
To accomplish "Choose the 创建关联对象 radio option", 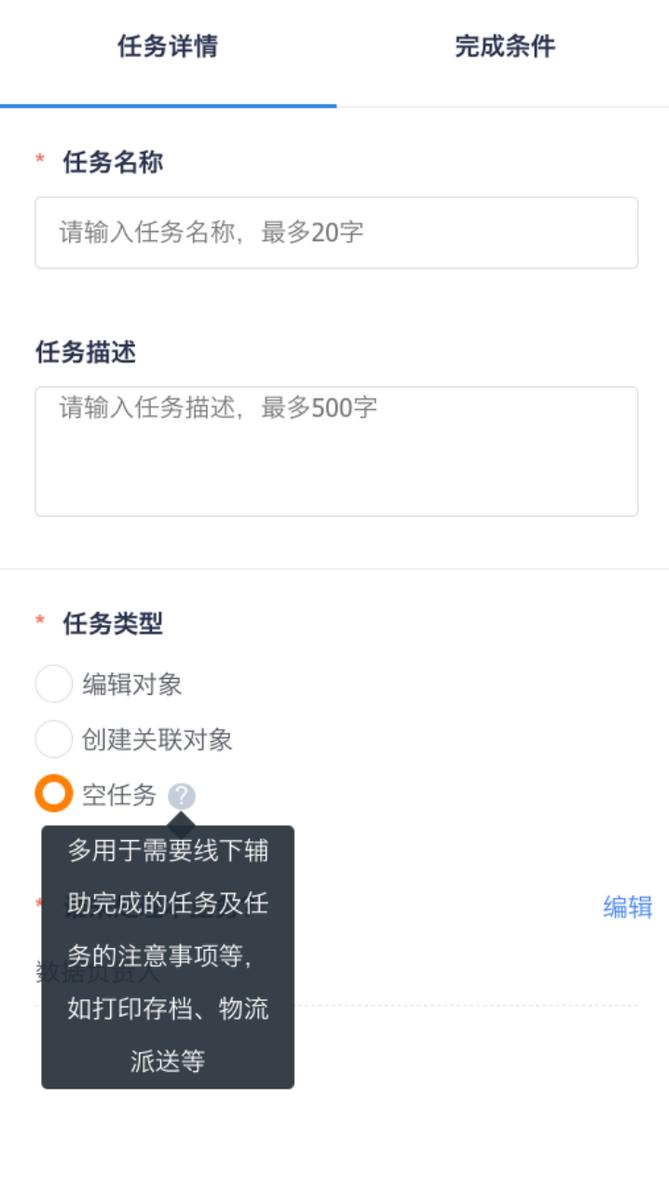I will [54, 740].
